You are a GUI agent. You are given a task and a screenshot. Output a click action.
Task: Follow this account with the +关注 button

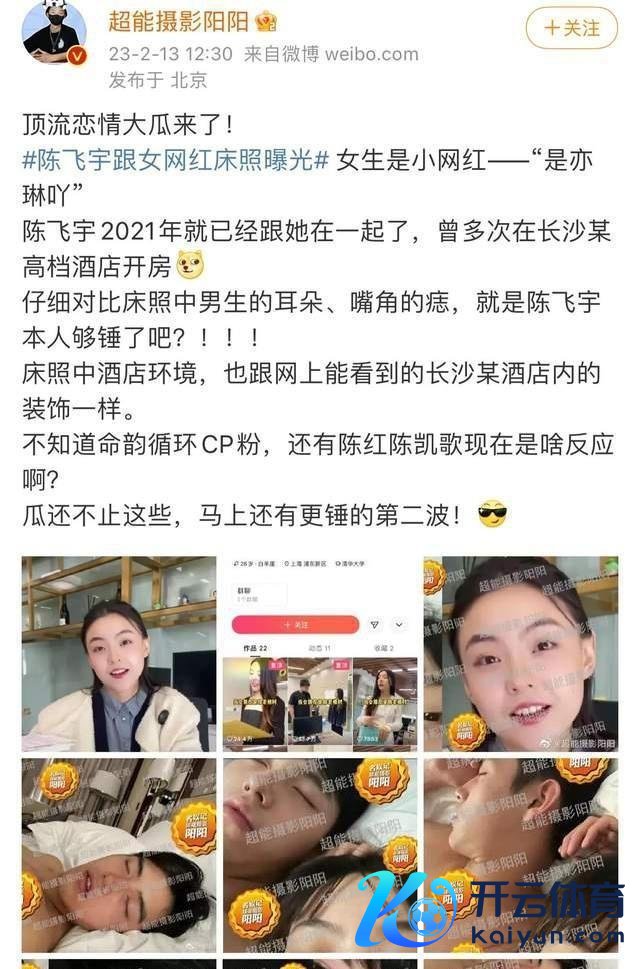coord(571,27)
